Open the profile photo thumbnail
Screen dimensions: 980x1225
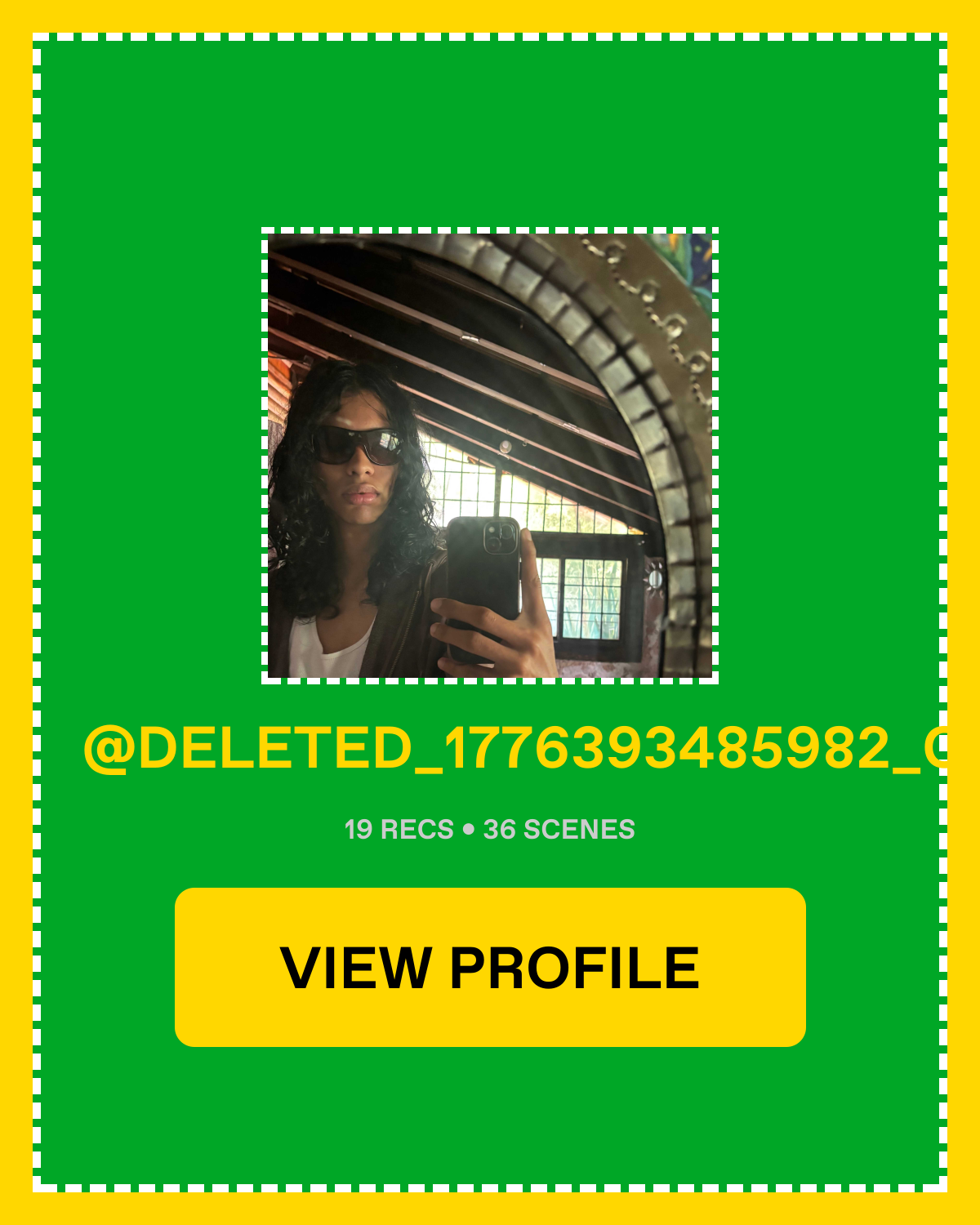click(490, 456)
